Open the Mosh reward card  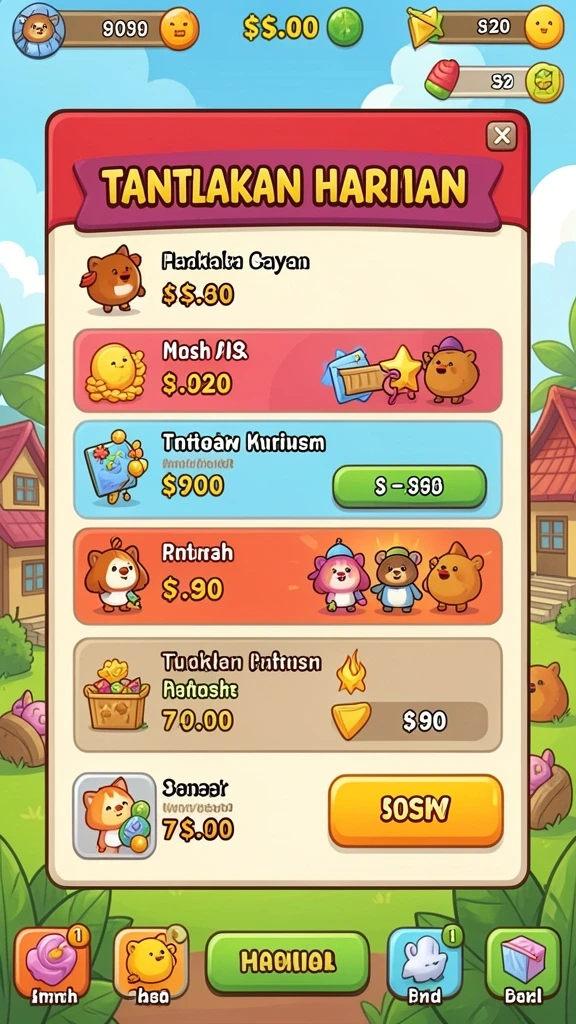point(287,370)
